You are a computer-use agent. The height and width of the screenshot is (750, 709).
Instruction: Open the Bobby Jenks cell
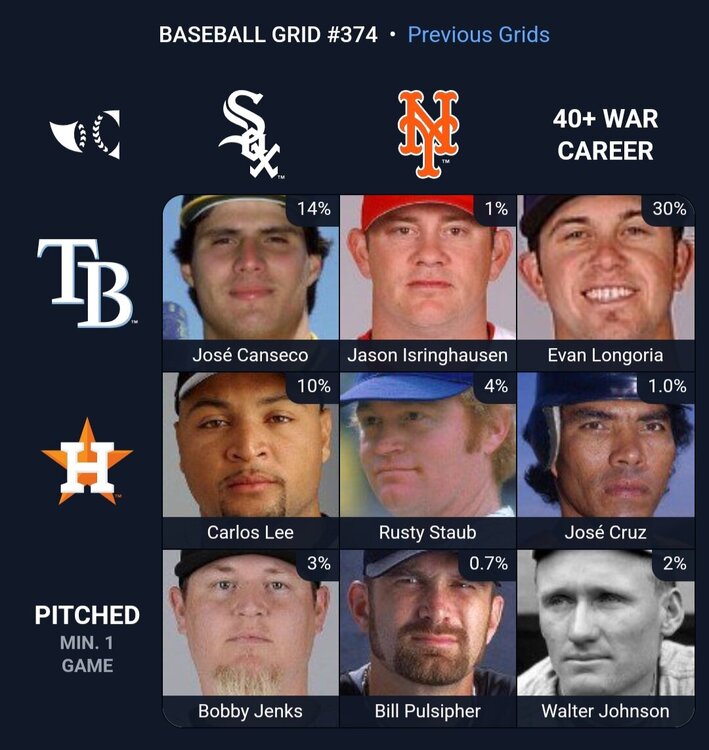point(250,636)
